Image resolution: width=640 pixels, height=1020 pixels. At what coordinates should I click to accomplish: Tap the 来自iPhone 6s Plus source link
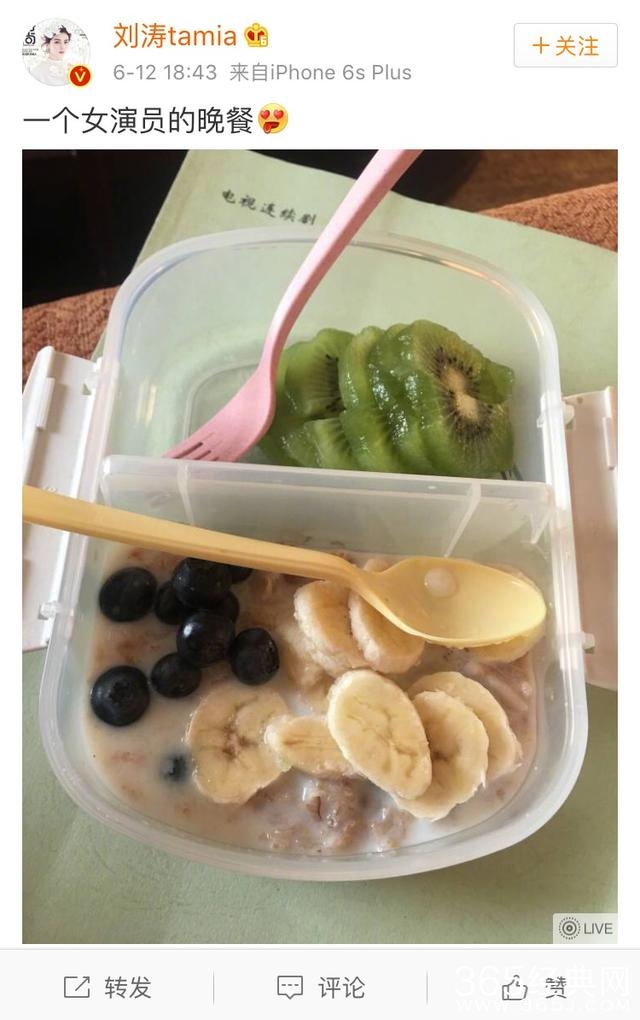pos(320,72)
